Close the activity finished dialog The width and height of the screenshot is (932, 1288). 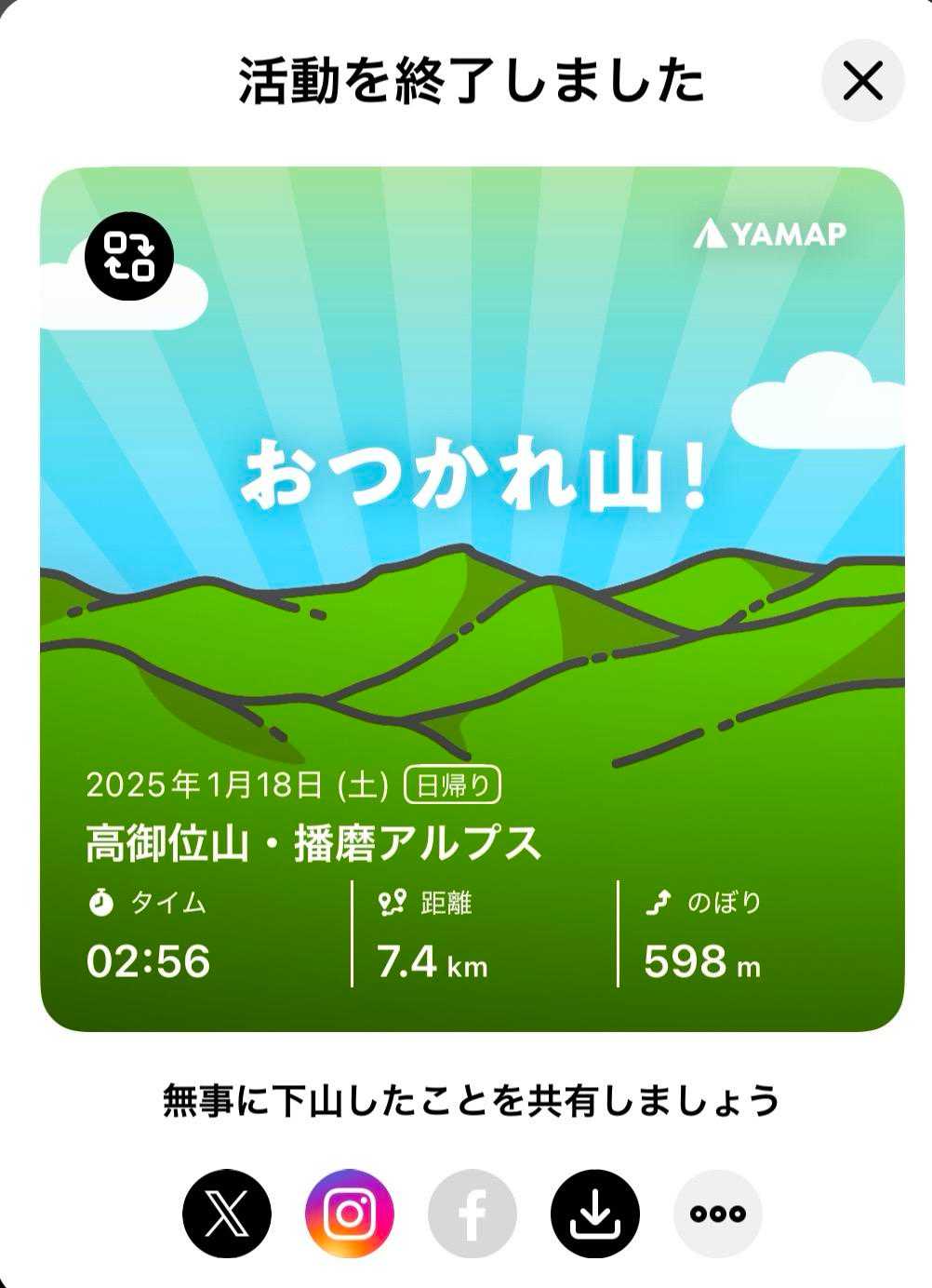click(862, 81)
